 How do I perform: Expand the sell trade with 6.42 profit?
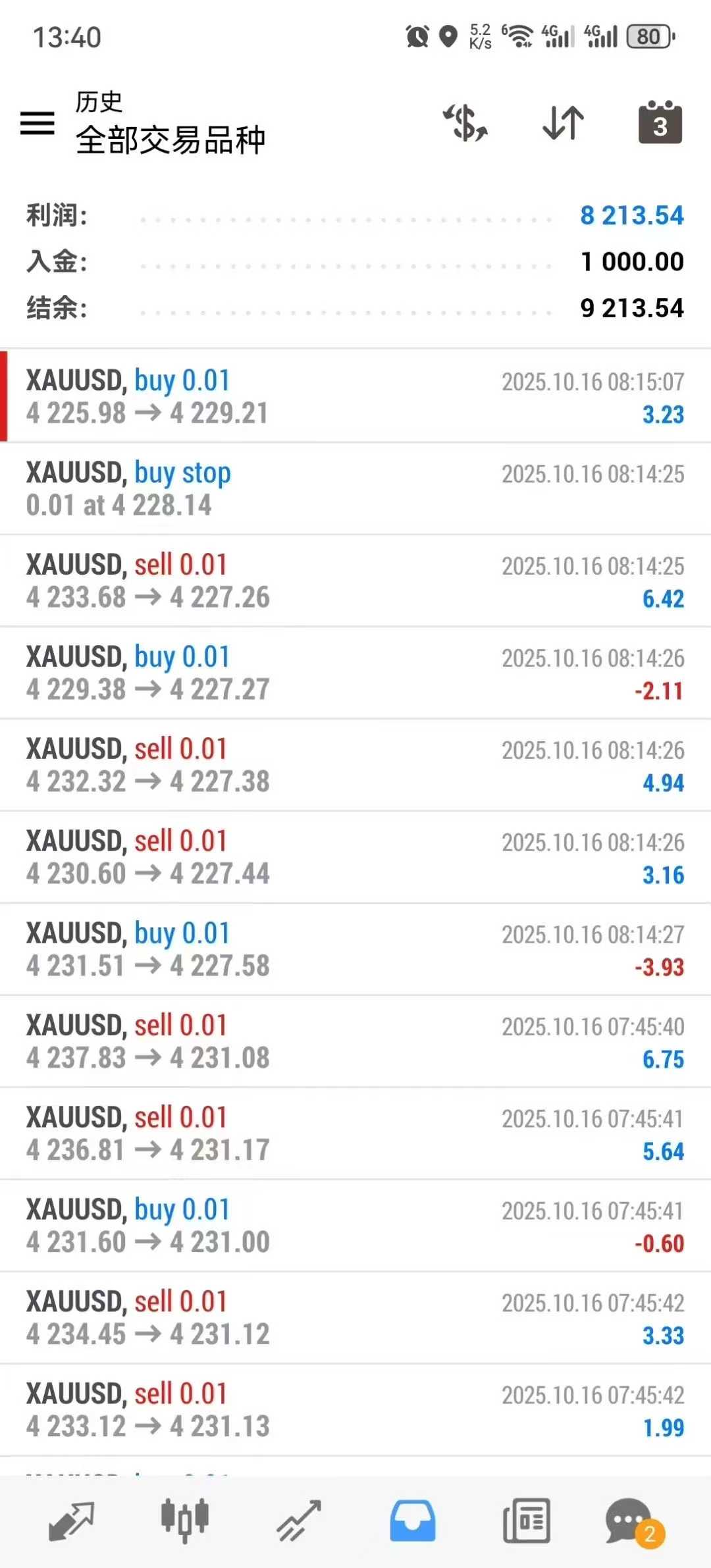click(355, 581)
